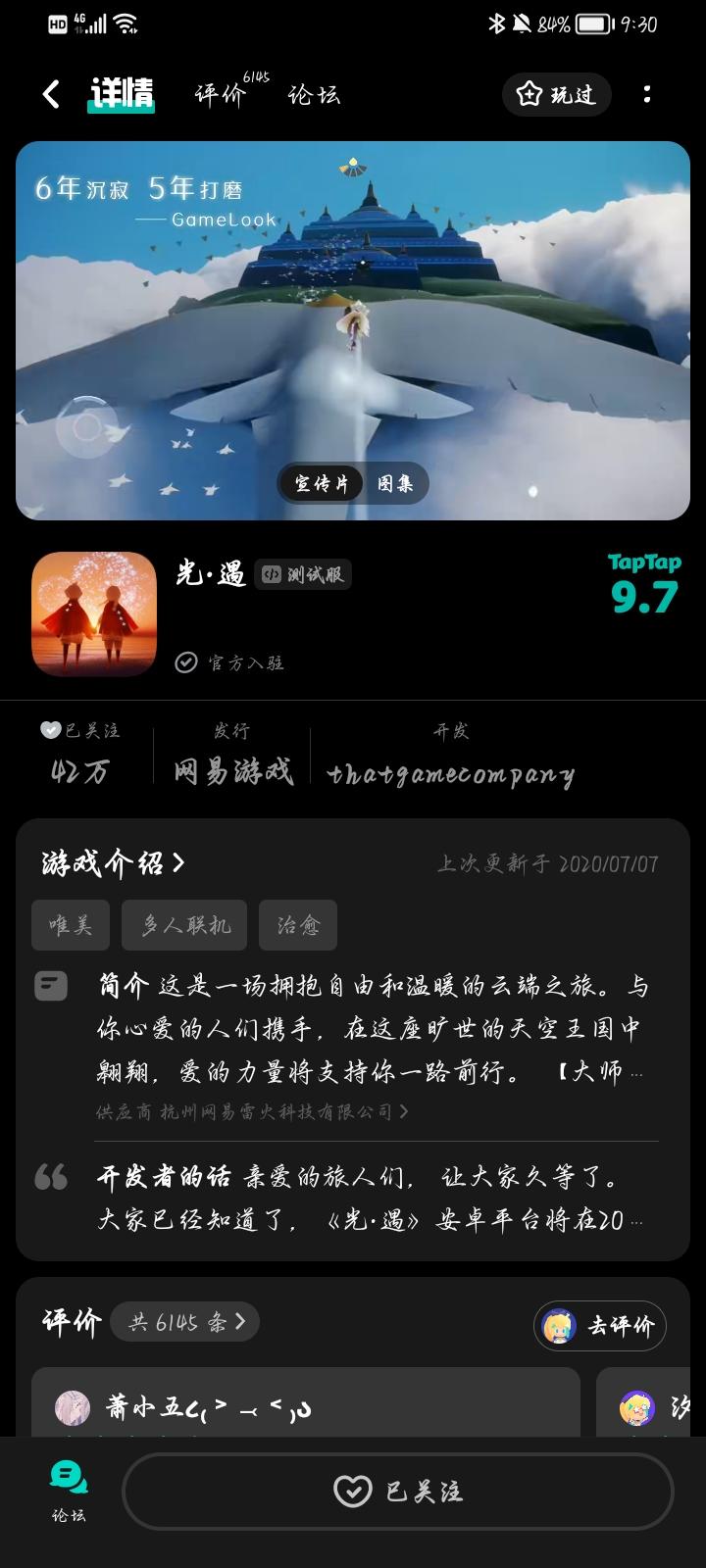Open the three-dot more options menu

coord(646,94)
